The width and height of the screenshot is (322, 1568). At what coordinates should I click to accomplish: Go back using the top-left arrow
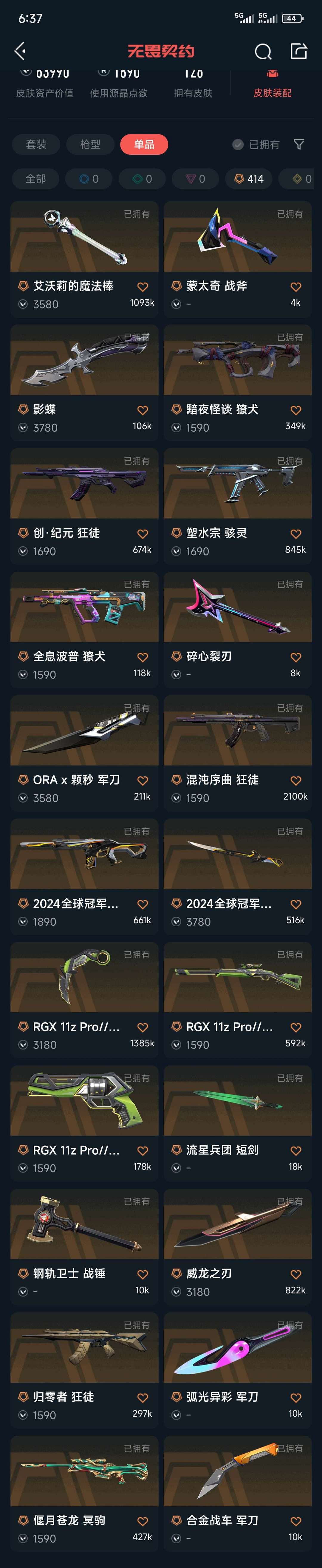[20, 51]
